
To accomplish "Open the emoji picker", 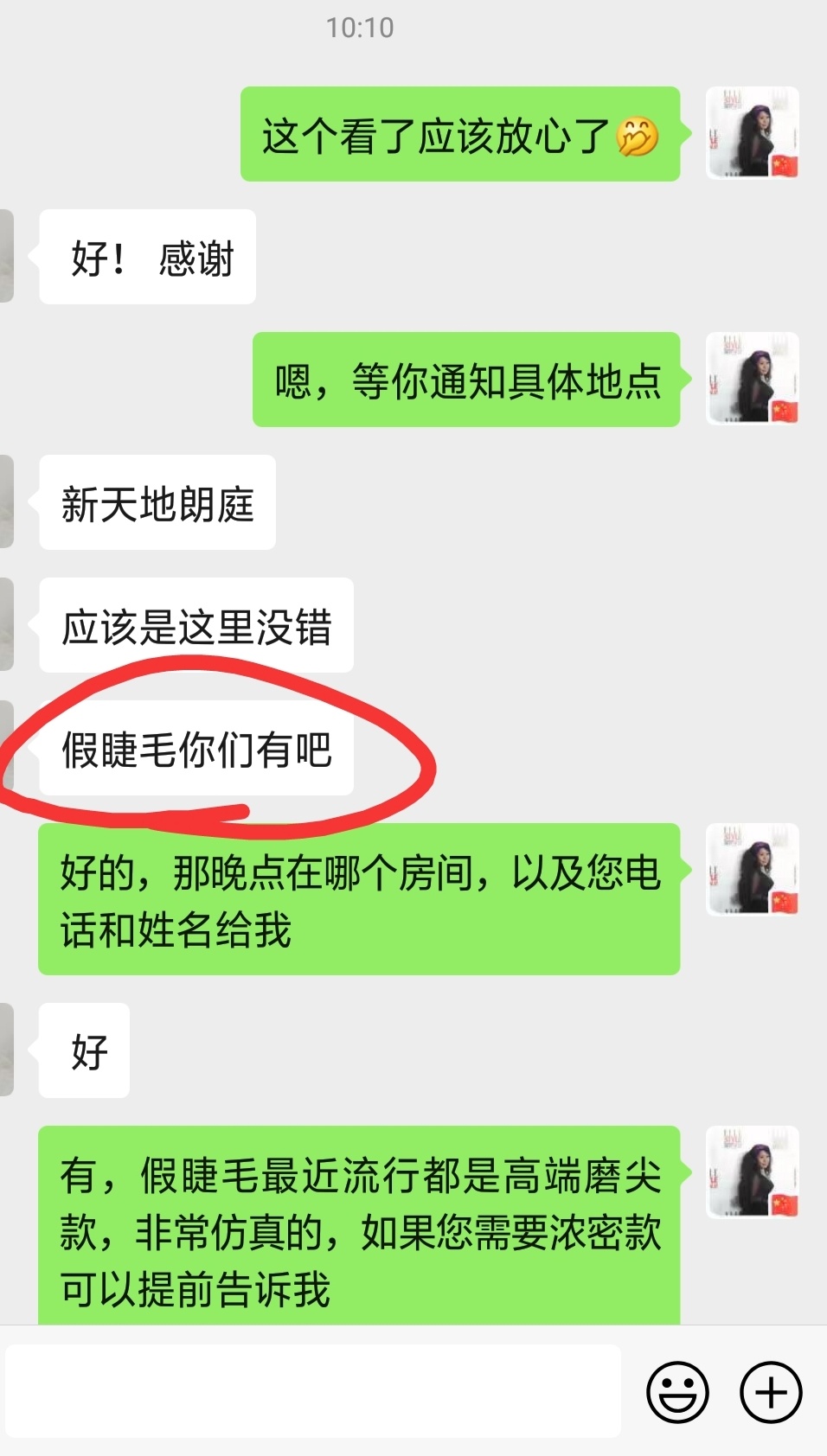I will [x=677, y=1391].
